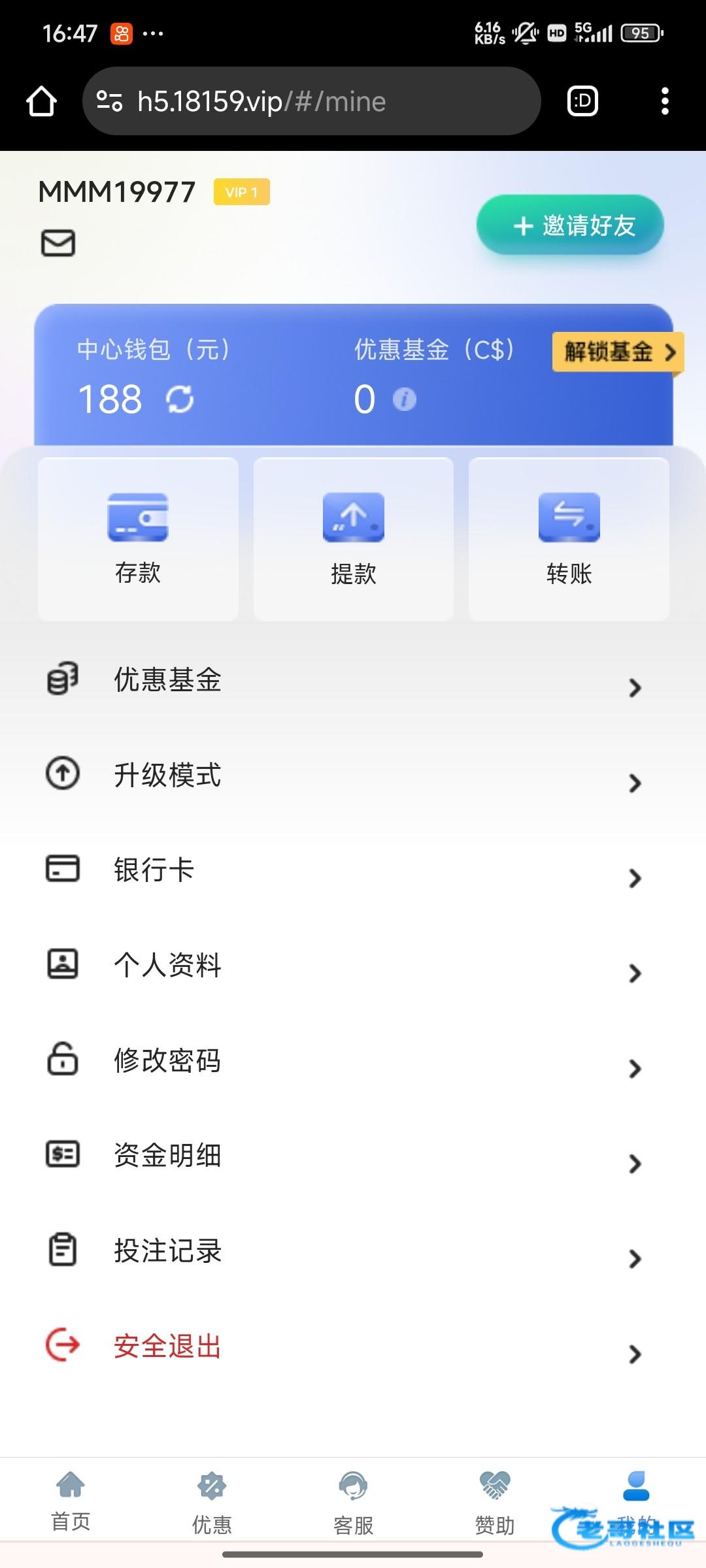Image resolution: width=706 pixels, height=1568 pixels.
Task: Go to 升级模式 settings
Action: coord(343,776)
